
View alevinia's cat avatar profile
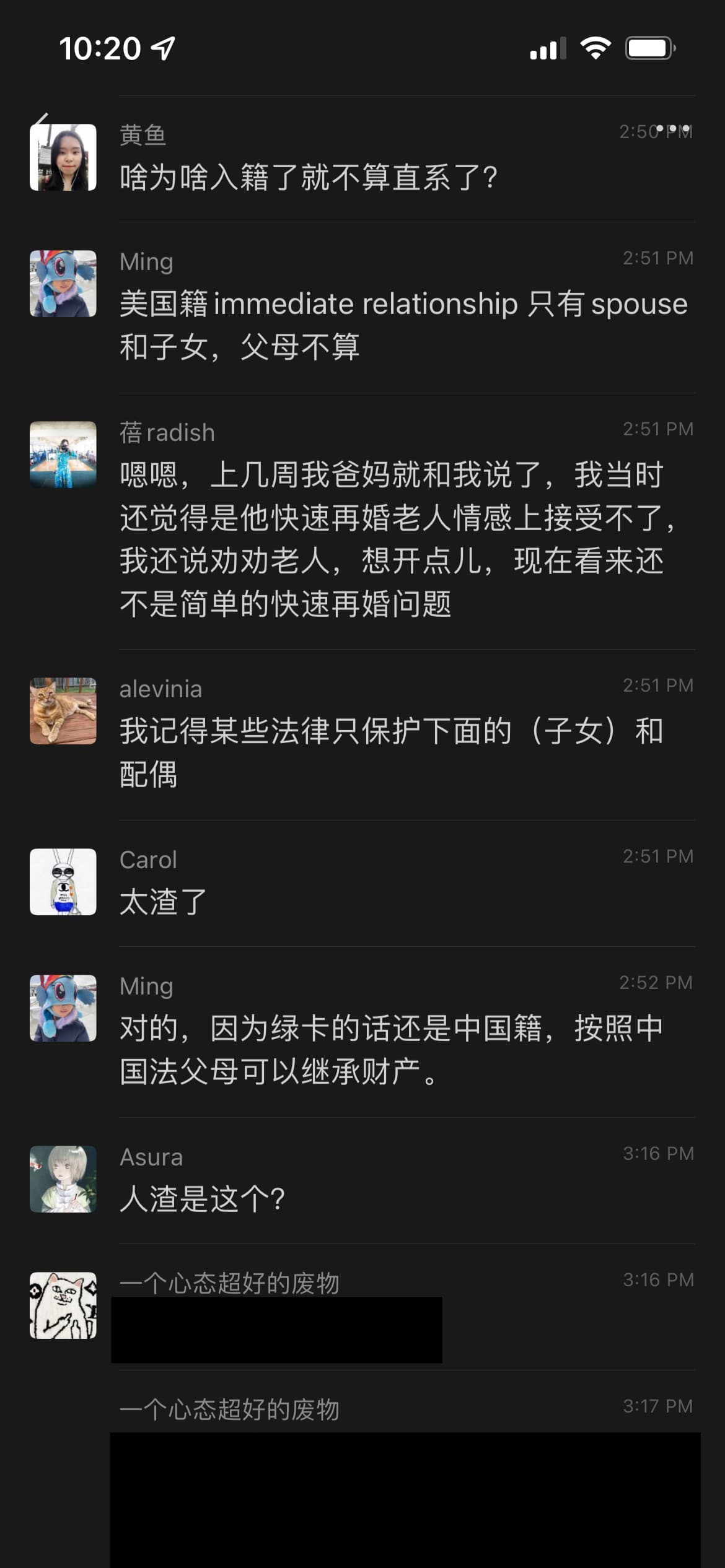[x=63, y=711]
